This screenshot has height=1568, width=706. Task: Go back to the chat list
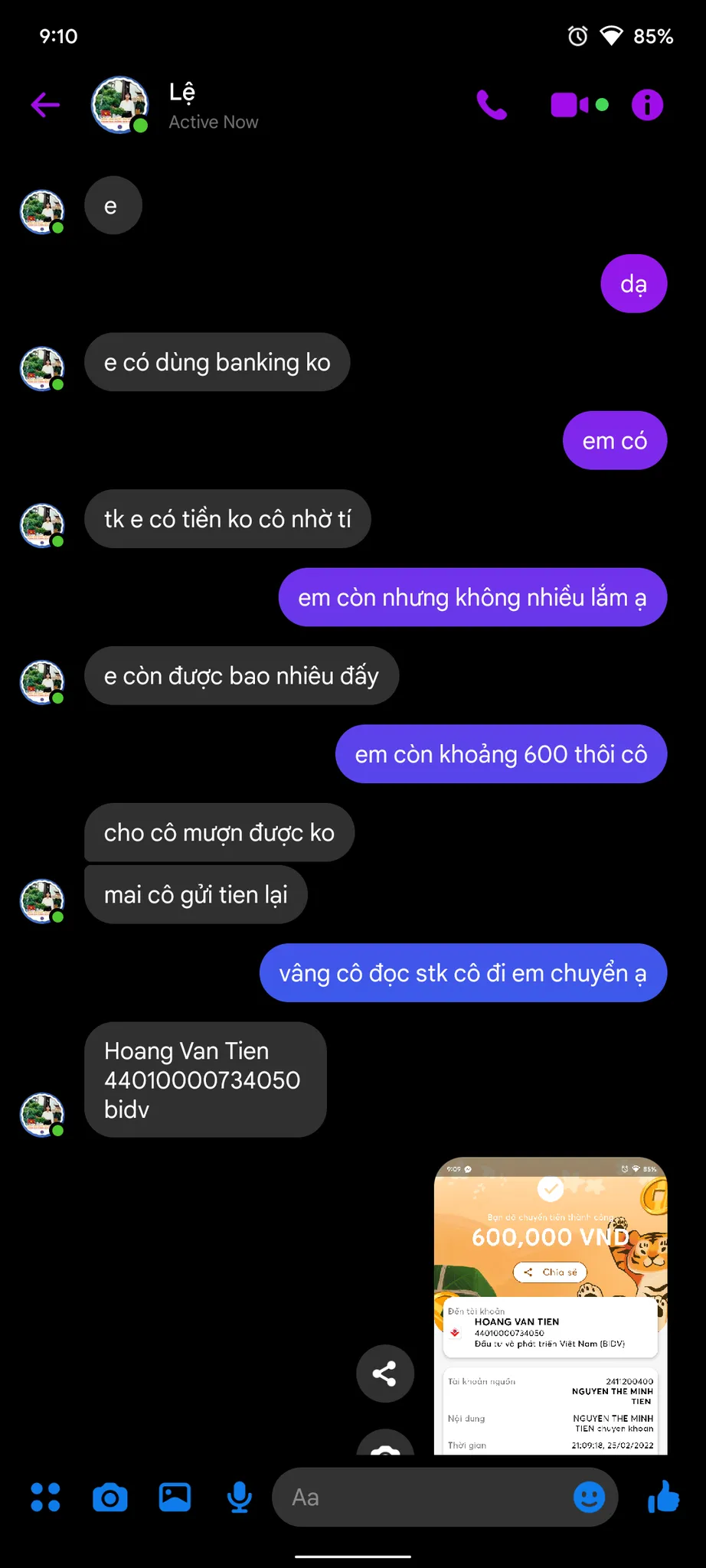click(45, 105)
